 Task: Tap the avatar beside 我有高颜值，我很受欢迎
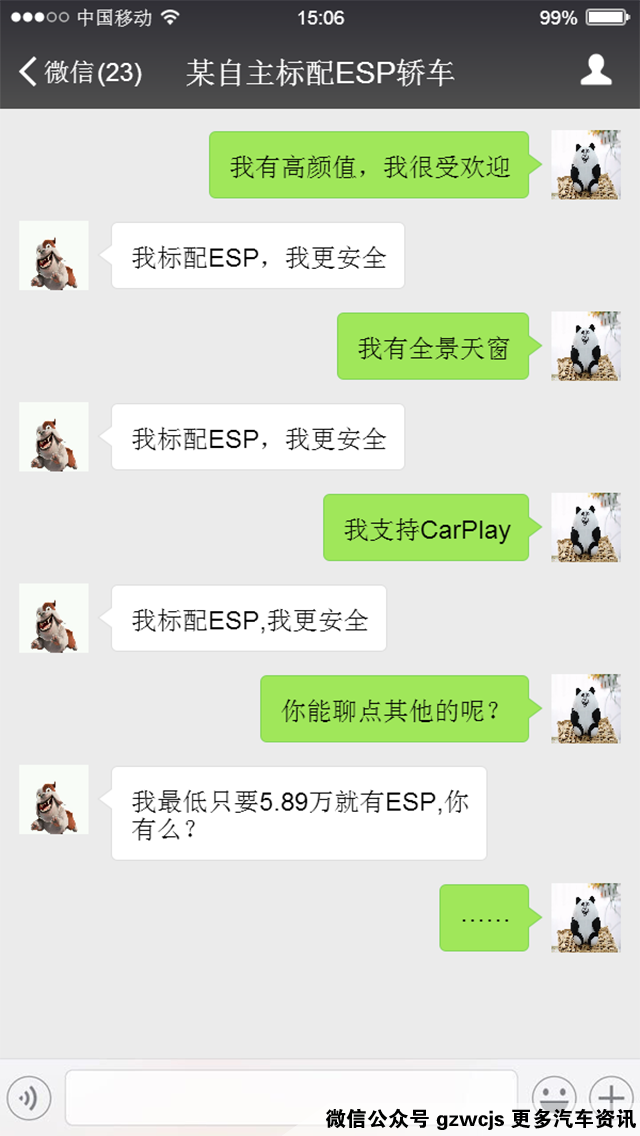click(x=585, y=165)
